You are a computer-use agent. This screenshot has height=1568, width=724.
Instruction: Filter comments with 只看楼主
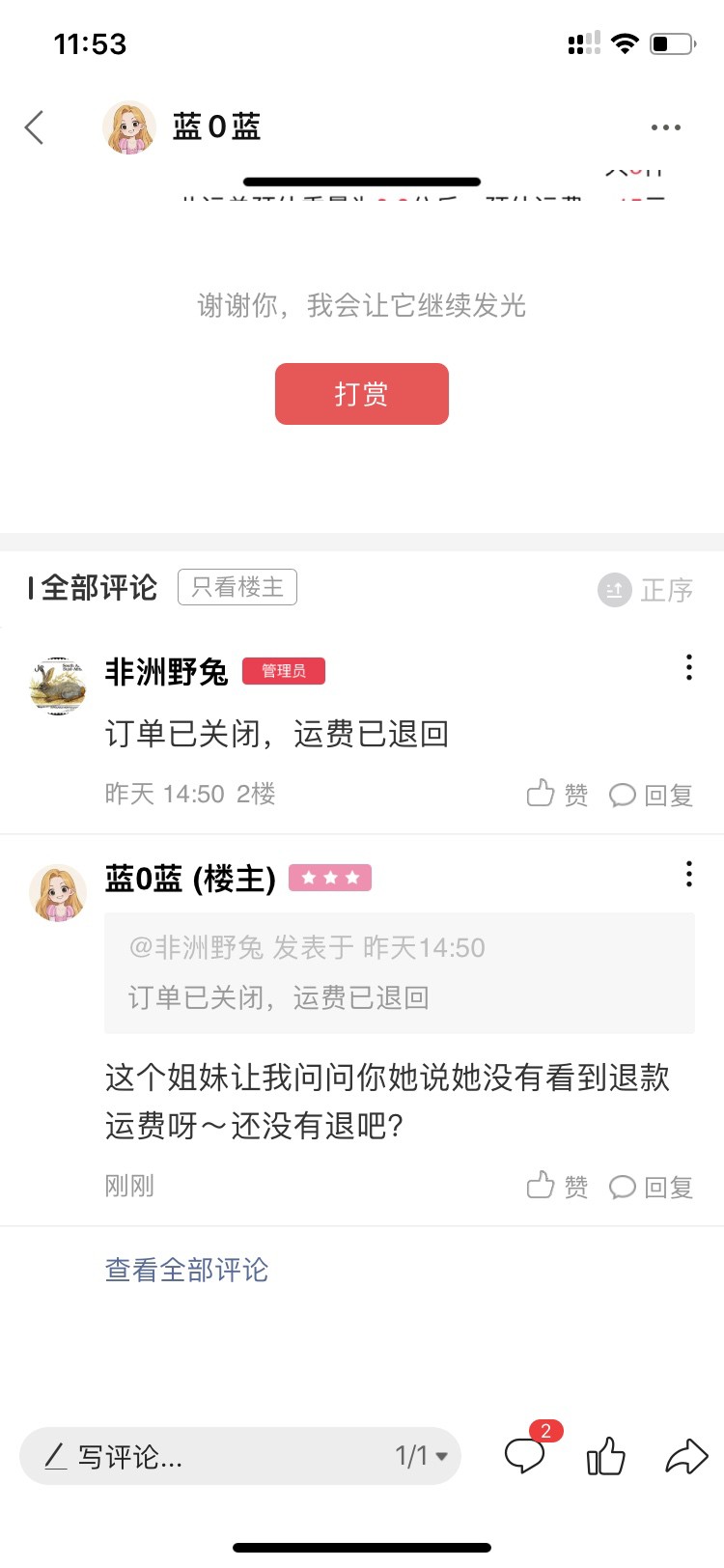(237, 587)
